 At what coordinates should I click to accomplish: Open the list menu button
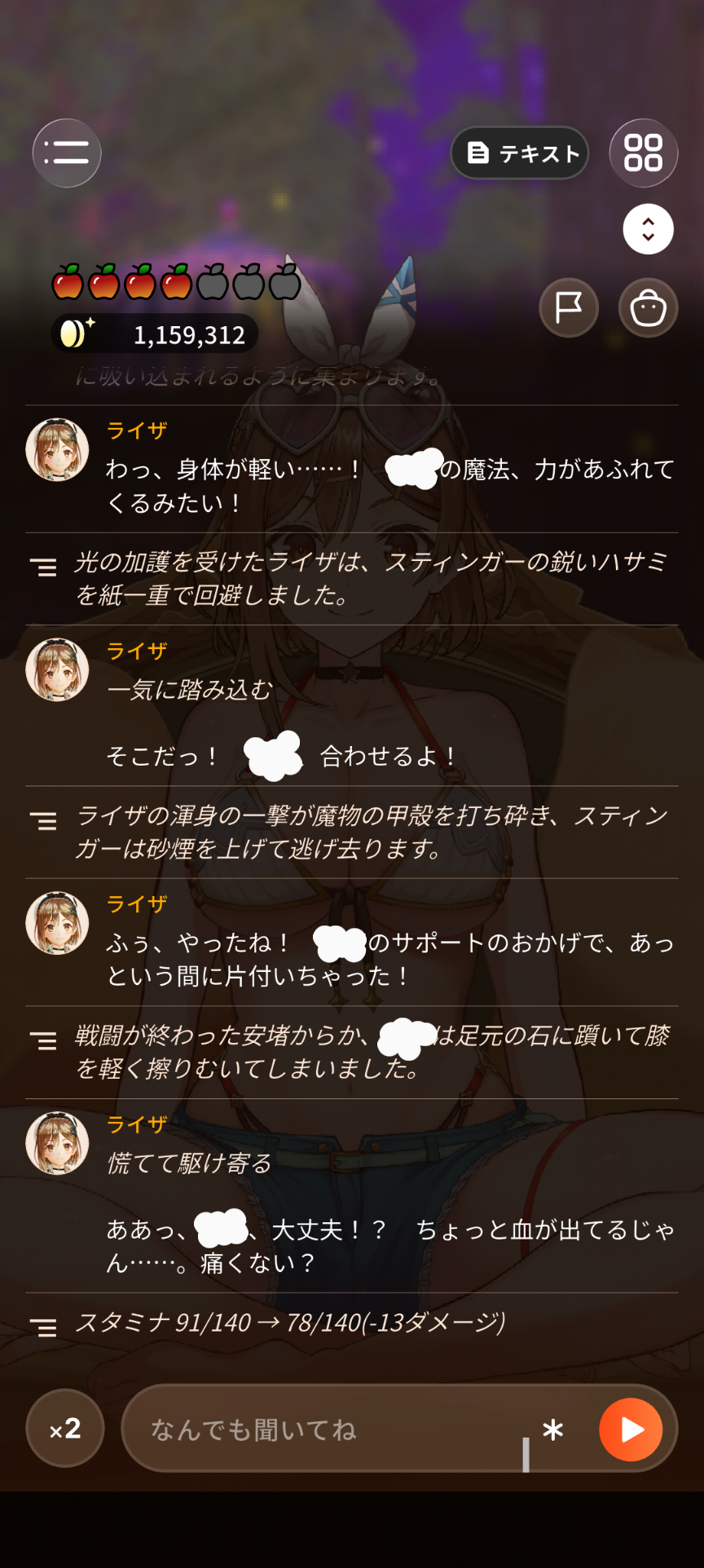(67, 152)
